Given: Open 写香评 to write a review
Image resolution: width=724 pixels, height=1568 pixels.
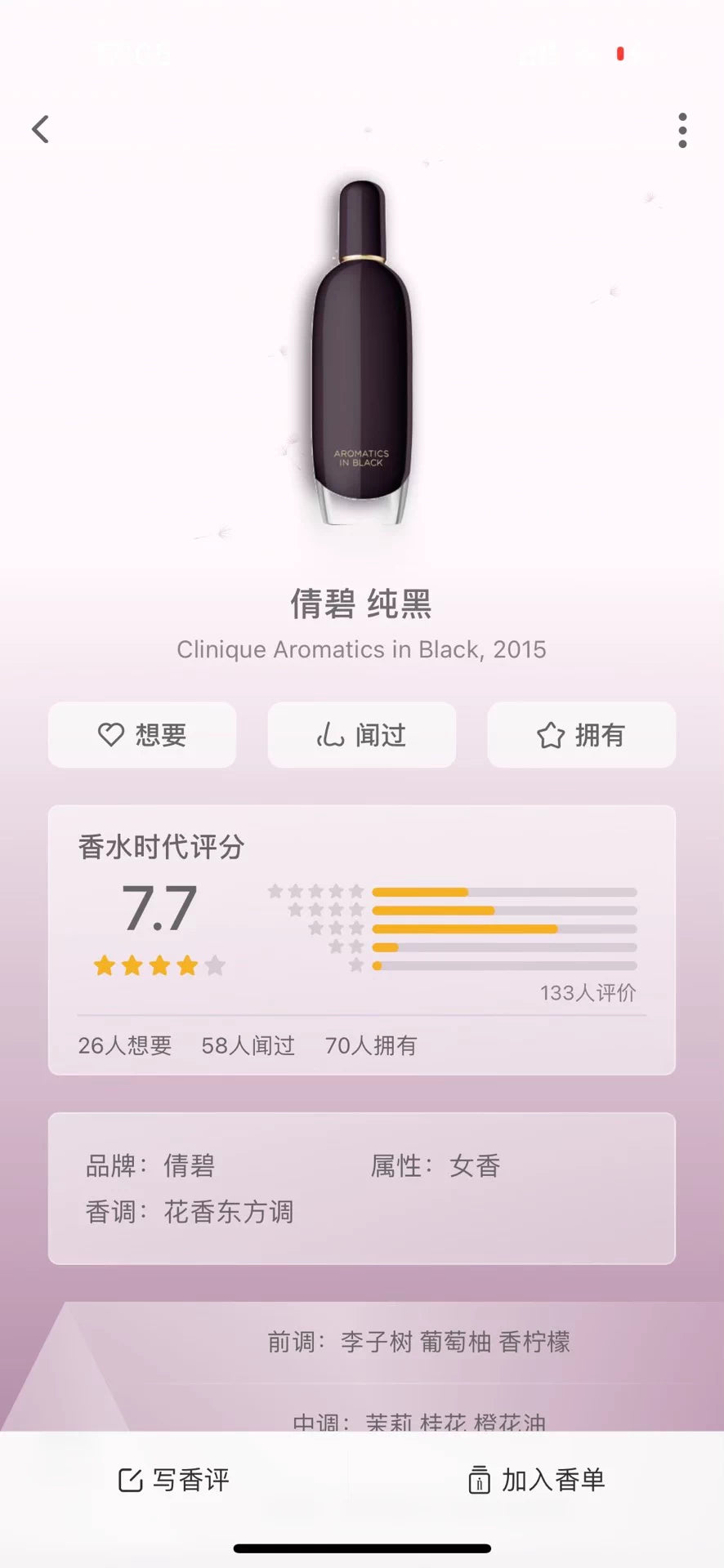Looking at the screenshot, I should pyautogui.click(x=174, y=1478).
